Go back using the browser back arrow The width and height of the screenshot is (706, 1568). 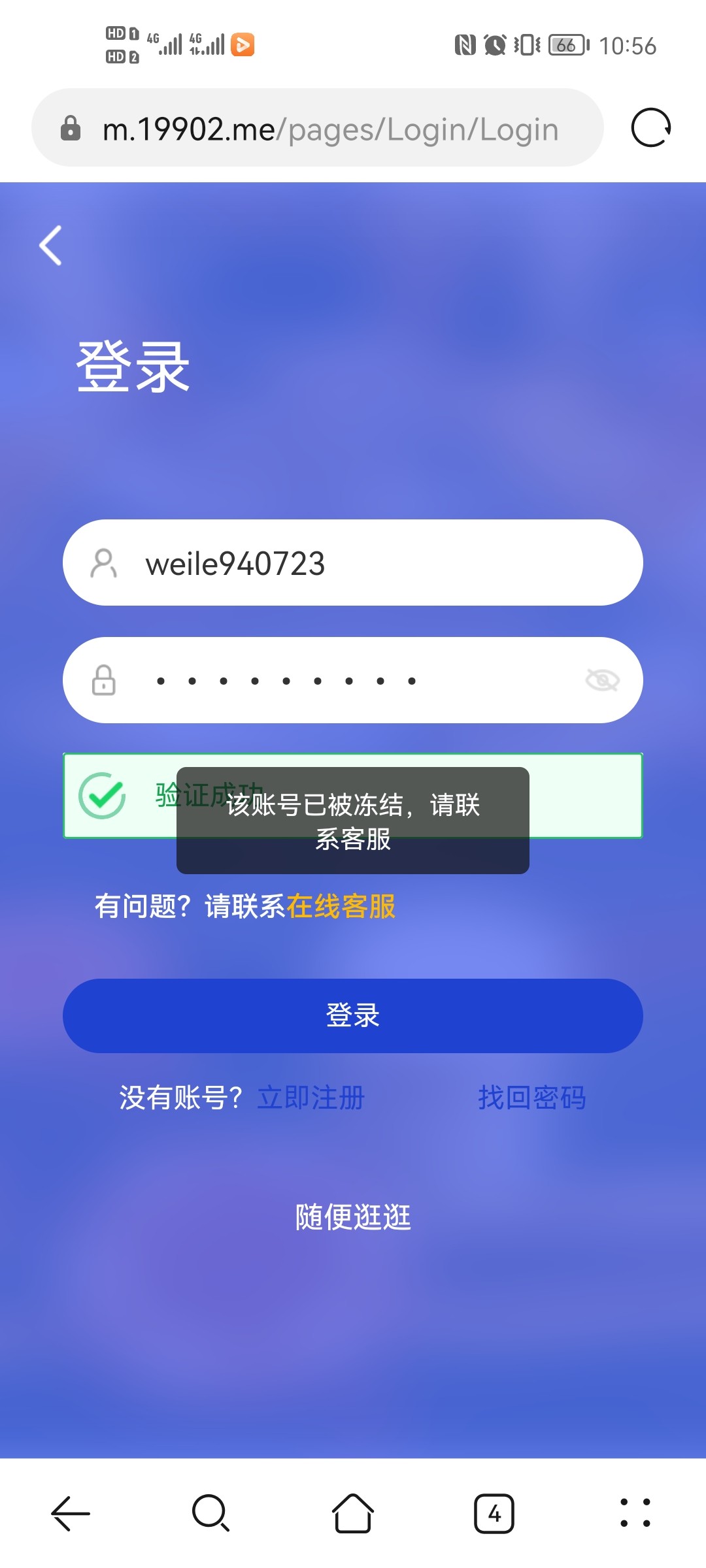[x=70, y=1513]
